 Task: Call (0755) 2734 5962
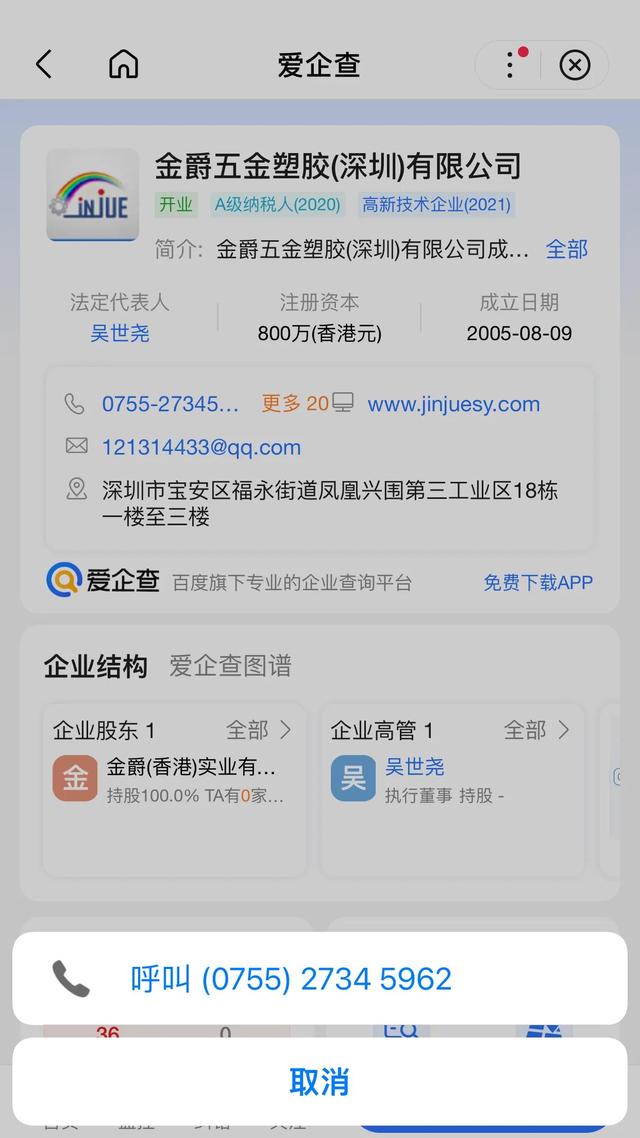(319, 978)
